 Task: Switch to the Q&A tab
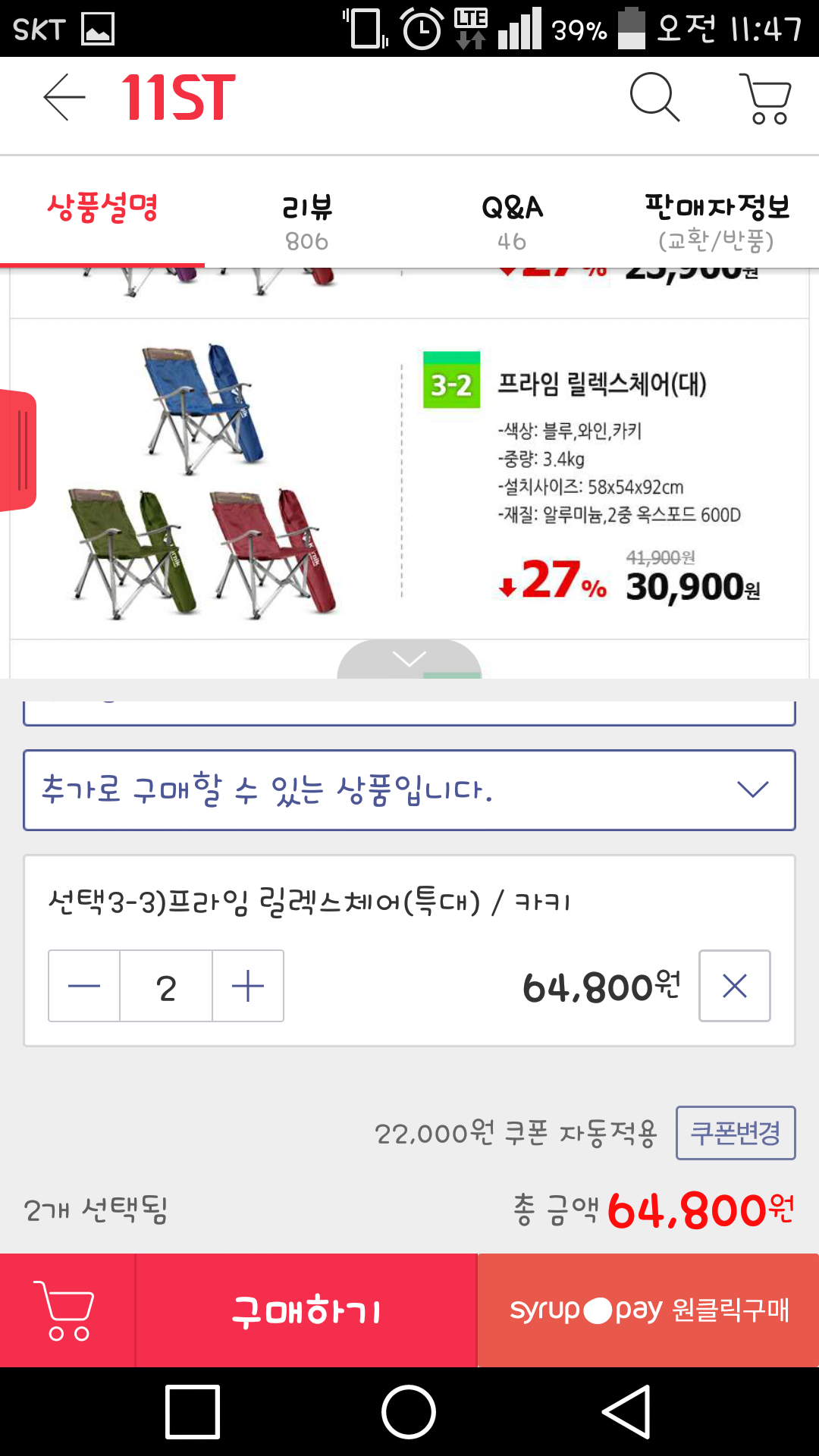pos(512,221)
